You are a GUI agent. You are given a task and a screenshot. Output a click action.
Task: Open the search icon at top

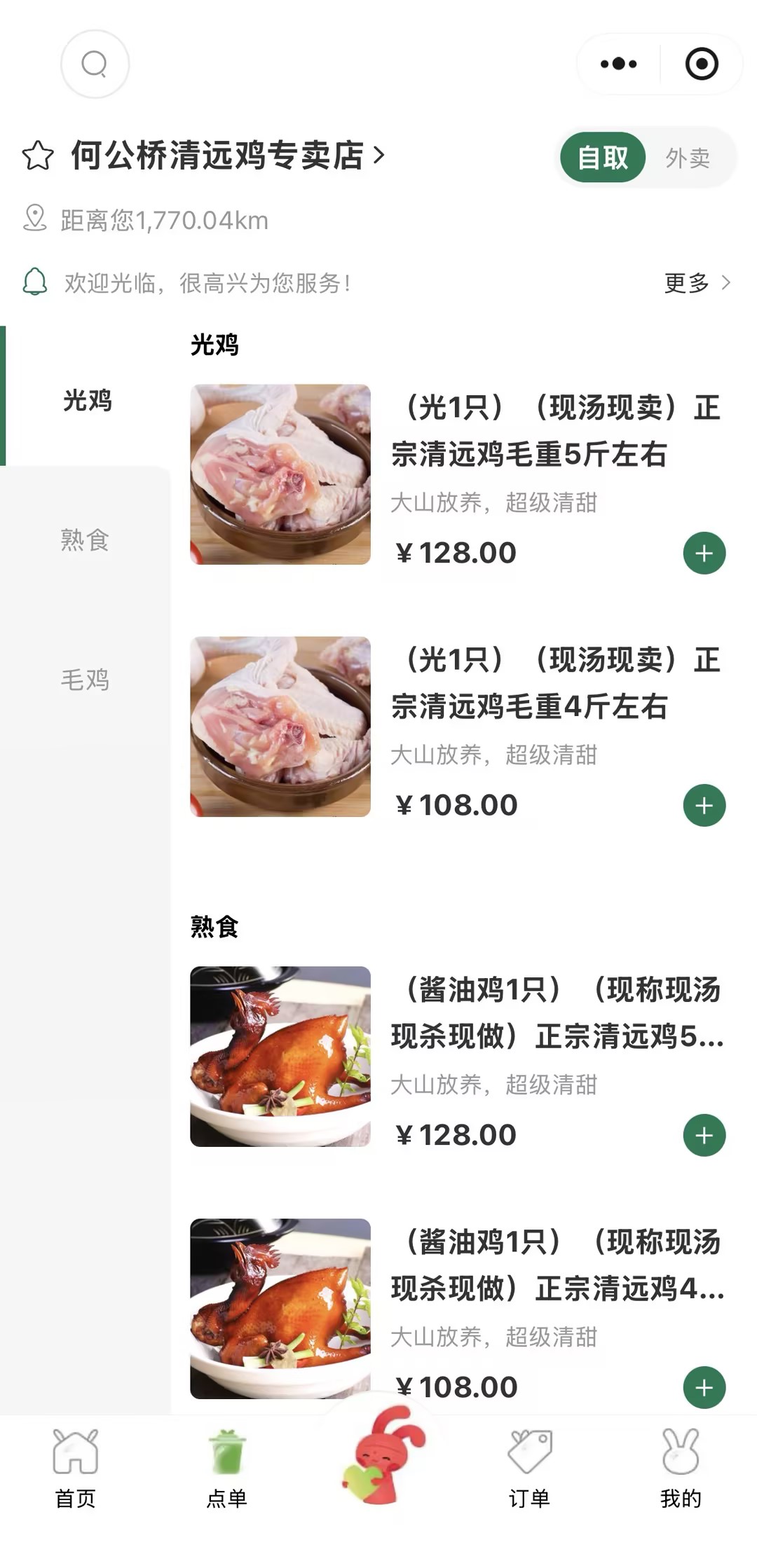(95, 64)
